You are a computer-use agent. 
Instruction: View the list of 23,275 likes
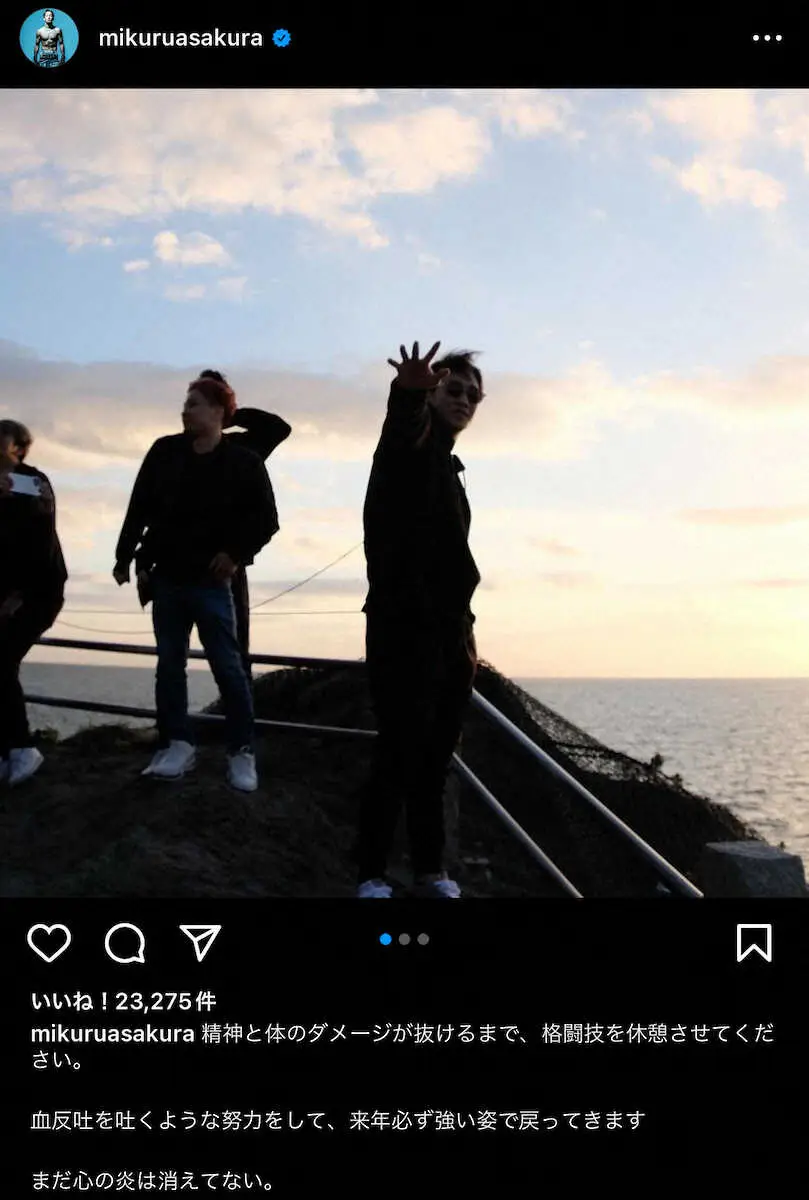coord(123,1001)
